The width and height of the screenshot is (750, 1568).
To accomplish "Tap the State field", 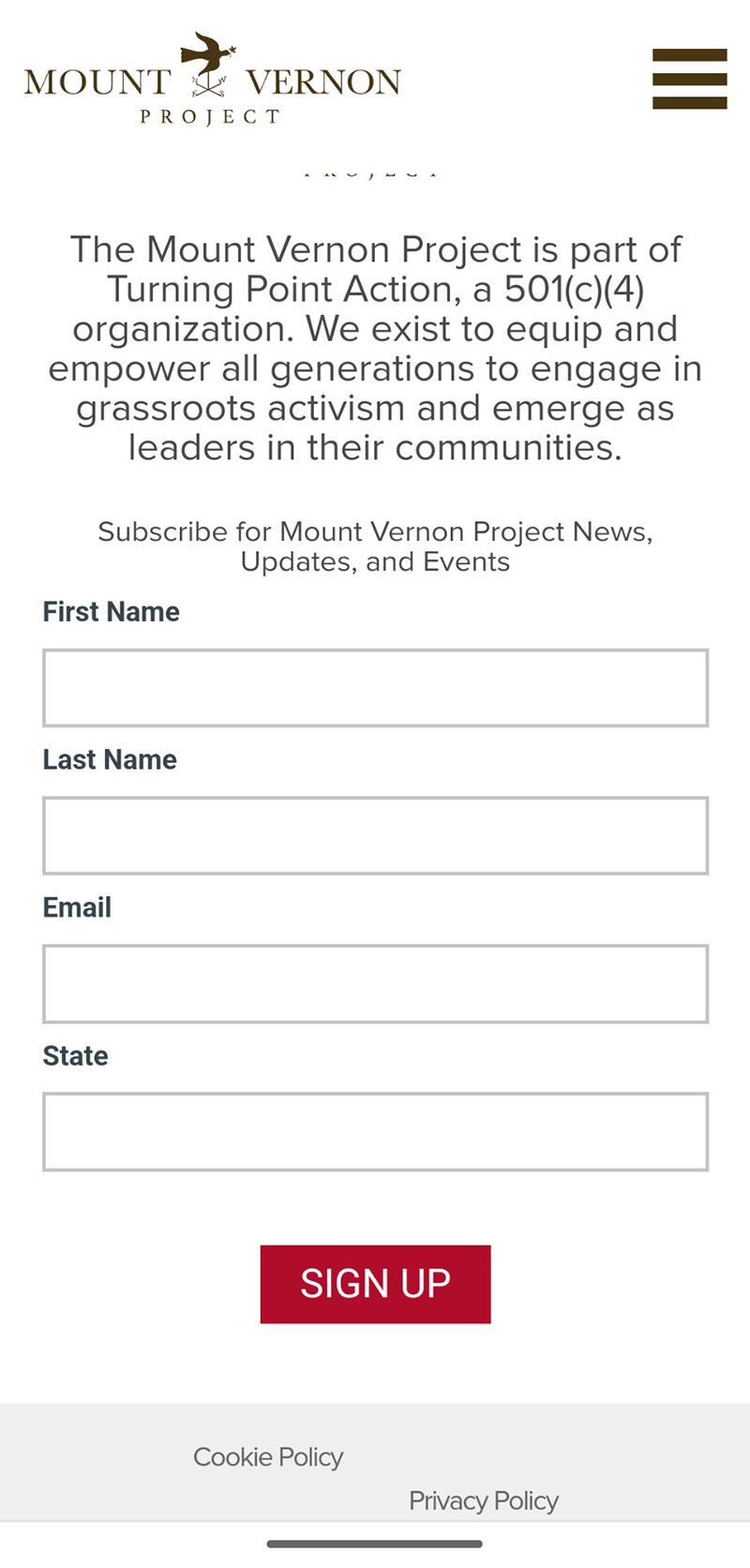I will (375, 1132).
